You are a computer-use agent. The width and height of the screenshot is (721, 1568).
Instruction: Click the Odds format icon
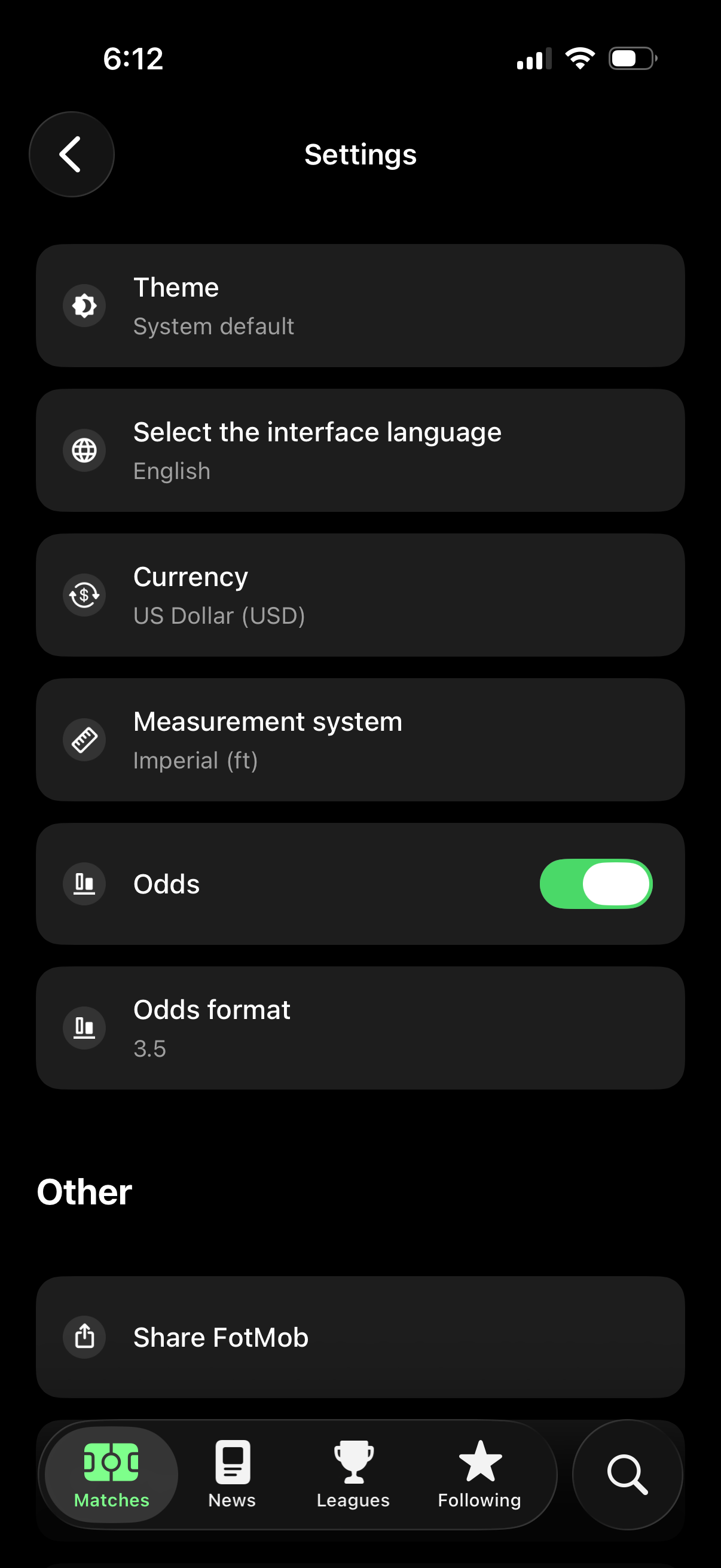84,1027
